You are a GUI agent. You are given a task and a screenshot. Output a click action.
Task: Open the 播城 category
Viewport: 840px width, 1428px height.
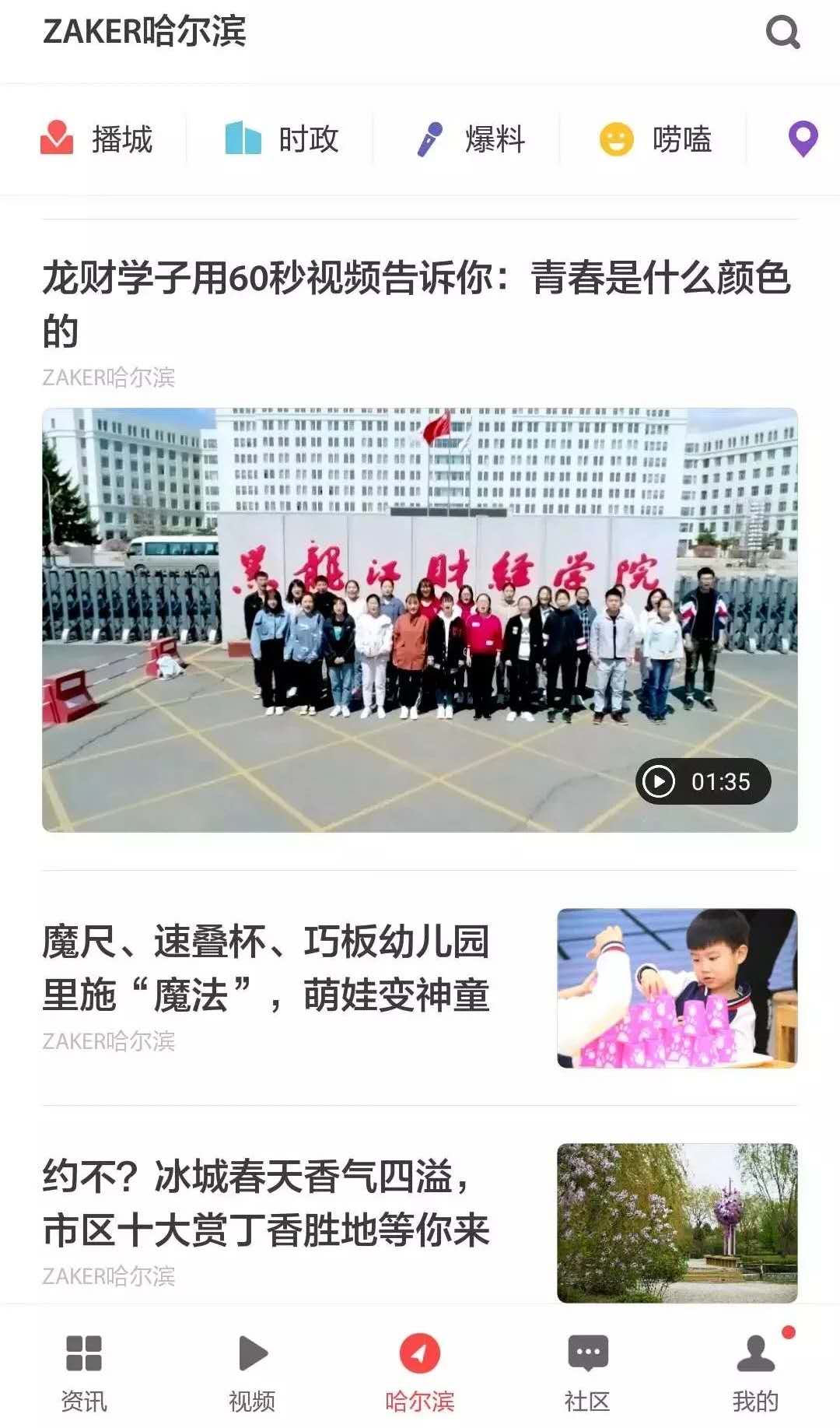pyautogui.click(x=97, y=140)
